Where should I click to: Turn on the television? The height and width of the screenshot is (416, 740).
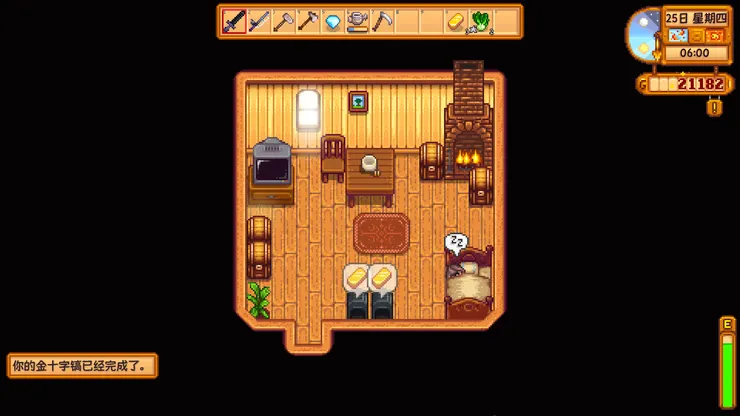tap(271, 166)
